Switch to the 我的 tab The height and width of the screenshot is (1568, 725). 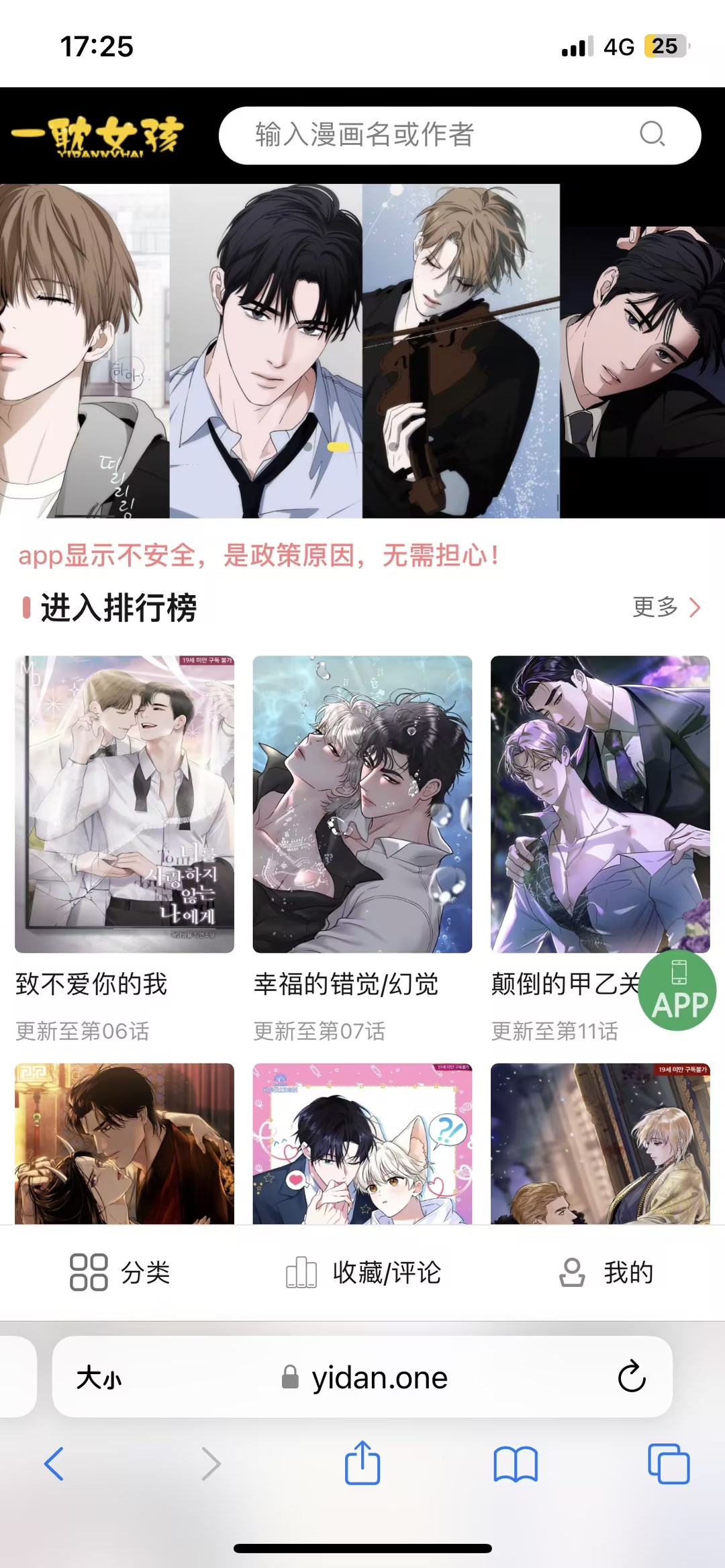pos(606,1272)
